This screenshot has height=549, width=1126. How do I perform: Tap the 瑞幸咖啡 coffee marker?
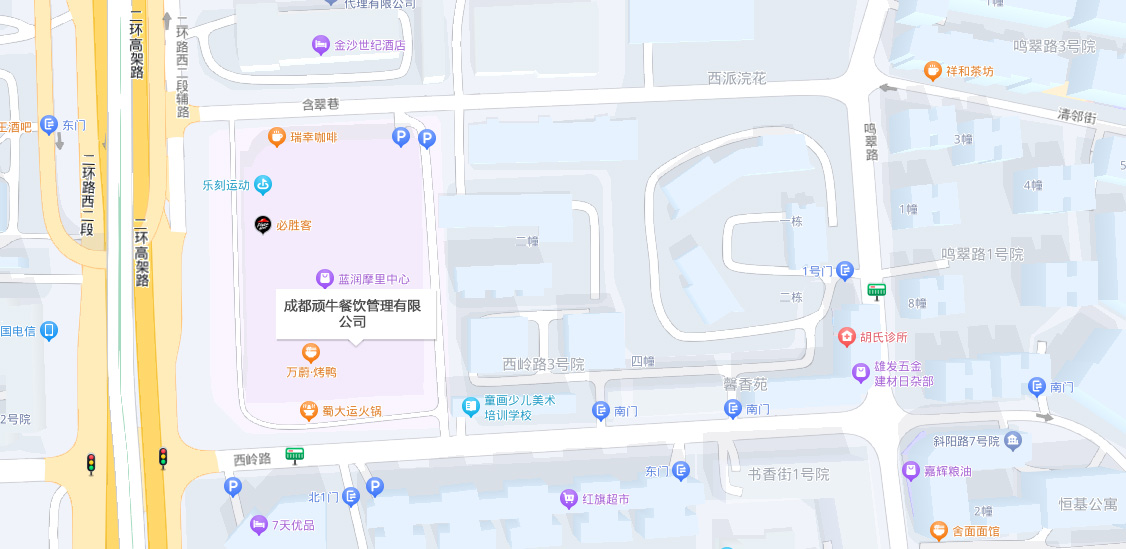point(277,137)
